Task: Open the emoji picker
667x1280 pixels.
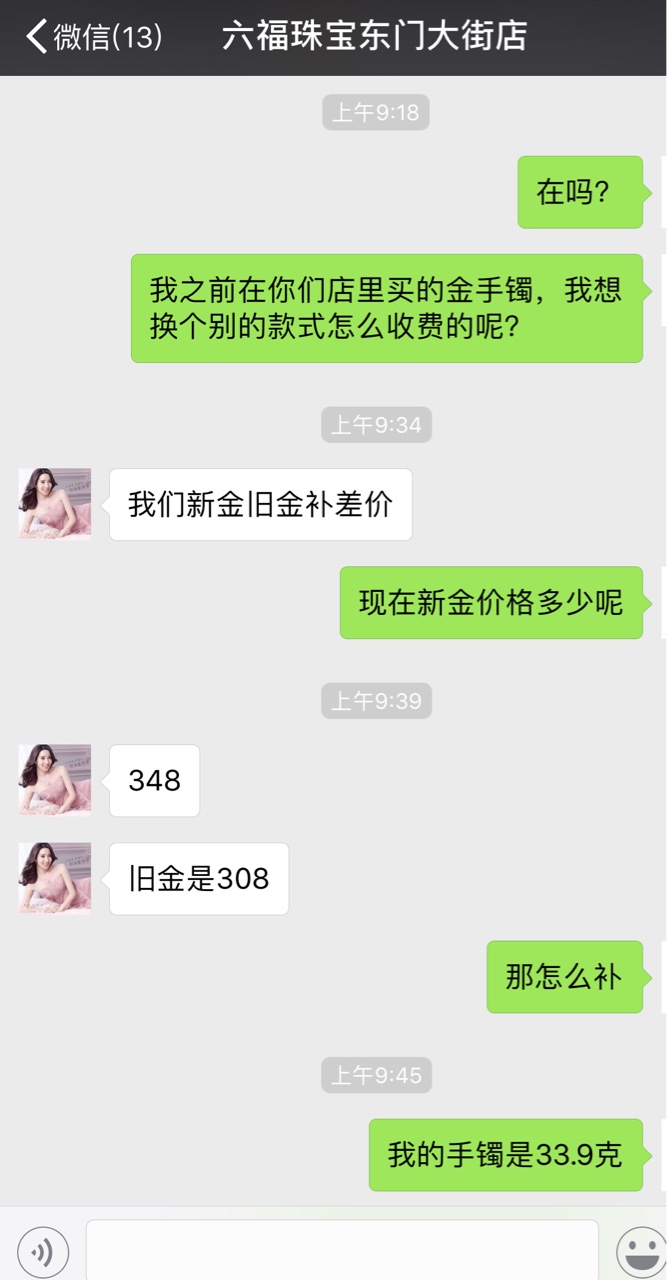Action: click(x=640, y=1251)
